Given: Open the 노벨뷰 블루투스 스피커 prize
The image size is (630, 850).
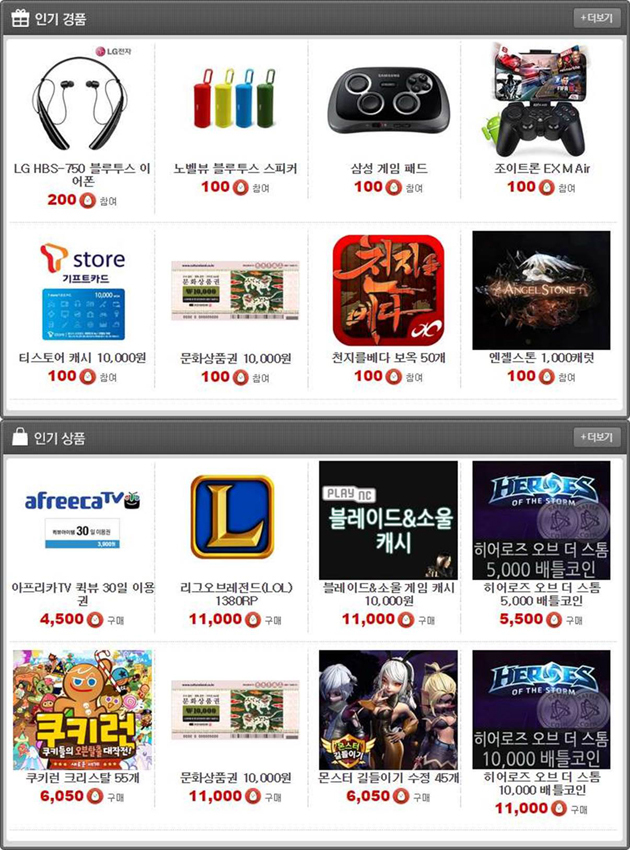Looking at the screenshot, I should (x=235, y=98).
